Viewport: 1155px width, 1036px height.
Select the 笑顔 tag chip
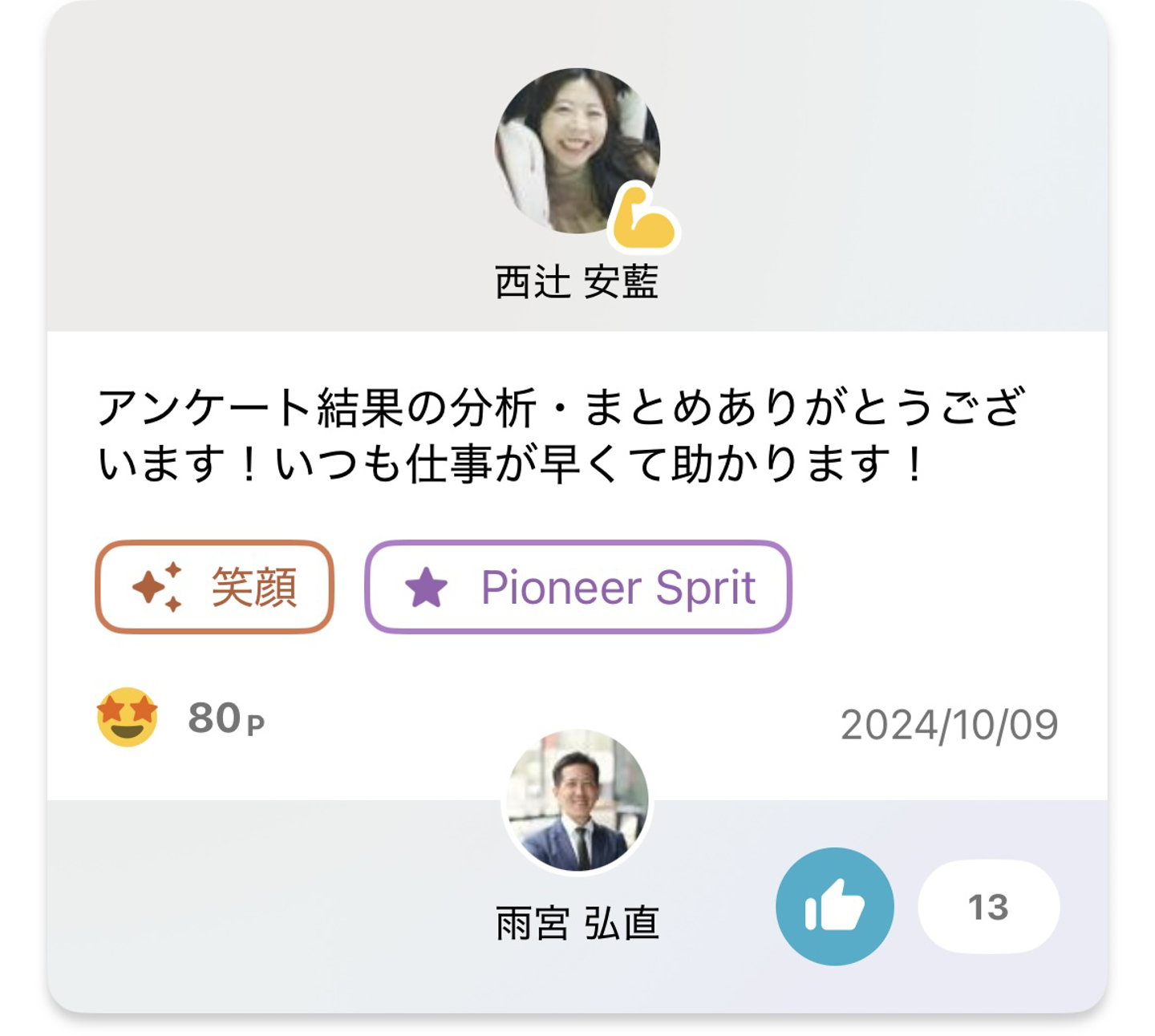coord(214,587)
